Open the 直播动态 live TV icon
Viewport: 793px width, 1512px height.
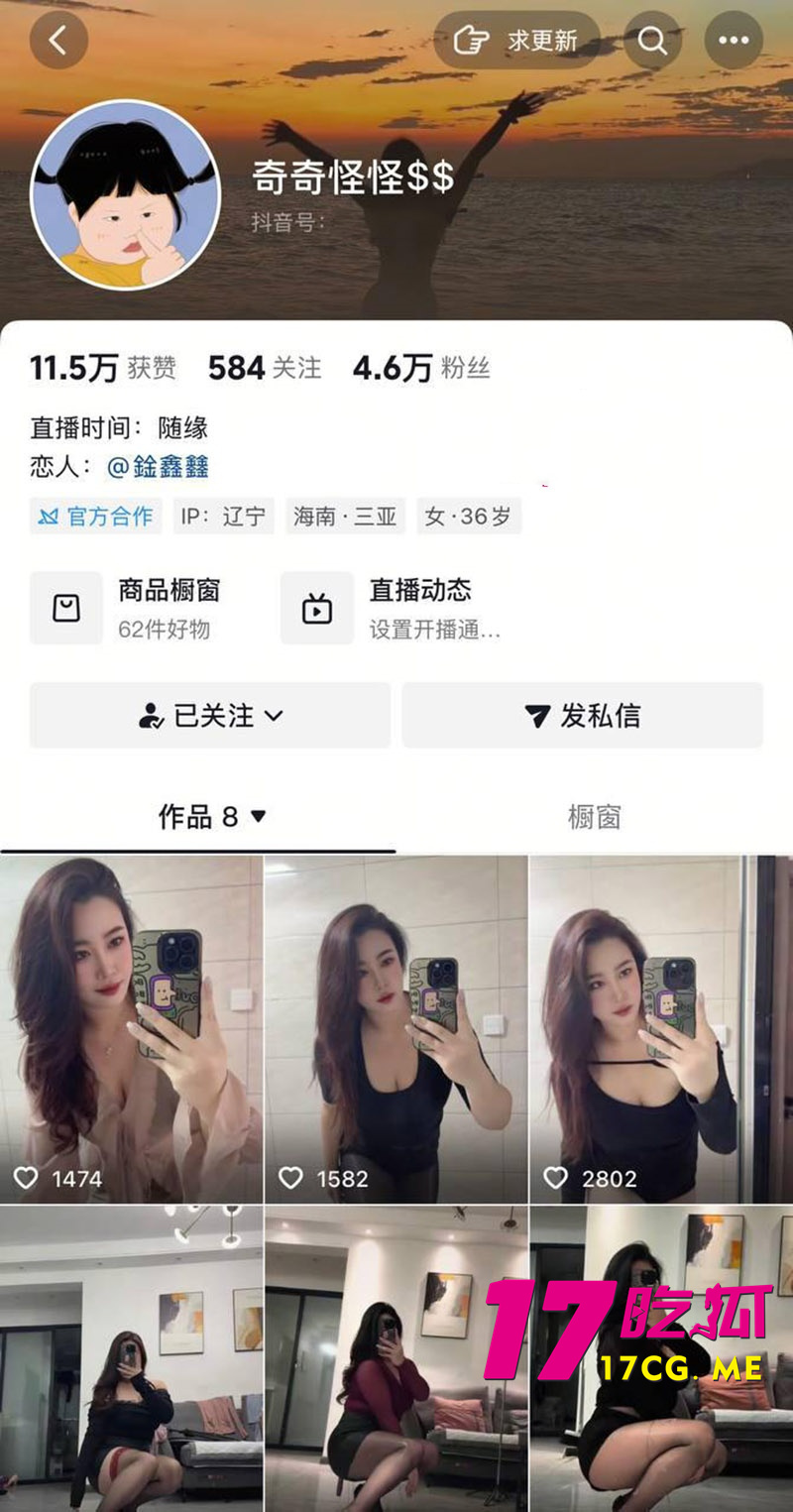(x=317, y=608)
